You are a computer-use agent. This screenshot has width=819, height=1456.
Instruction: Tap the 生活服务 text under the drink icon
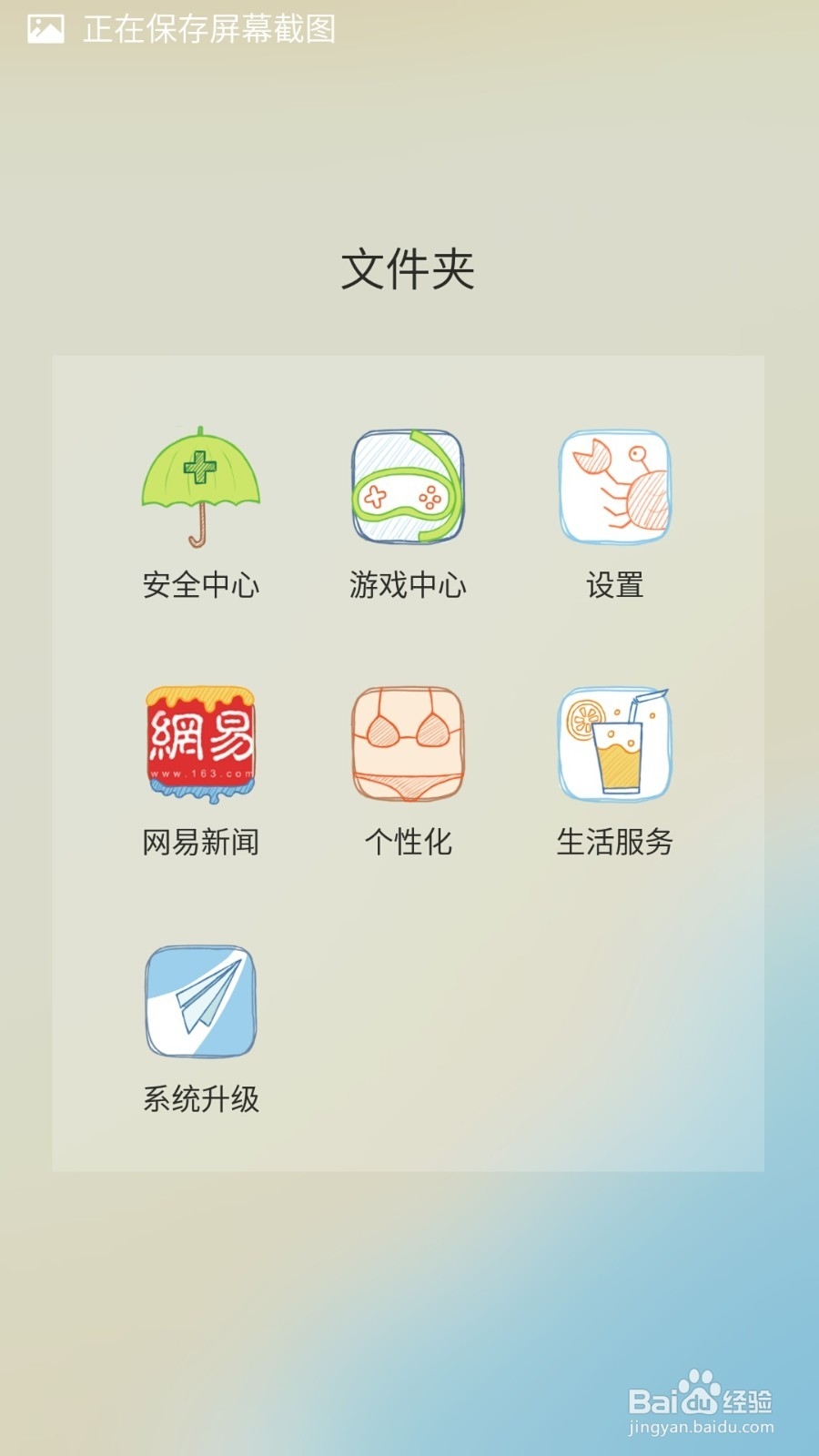tap(616, 844)
